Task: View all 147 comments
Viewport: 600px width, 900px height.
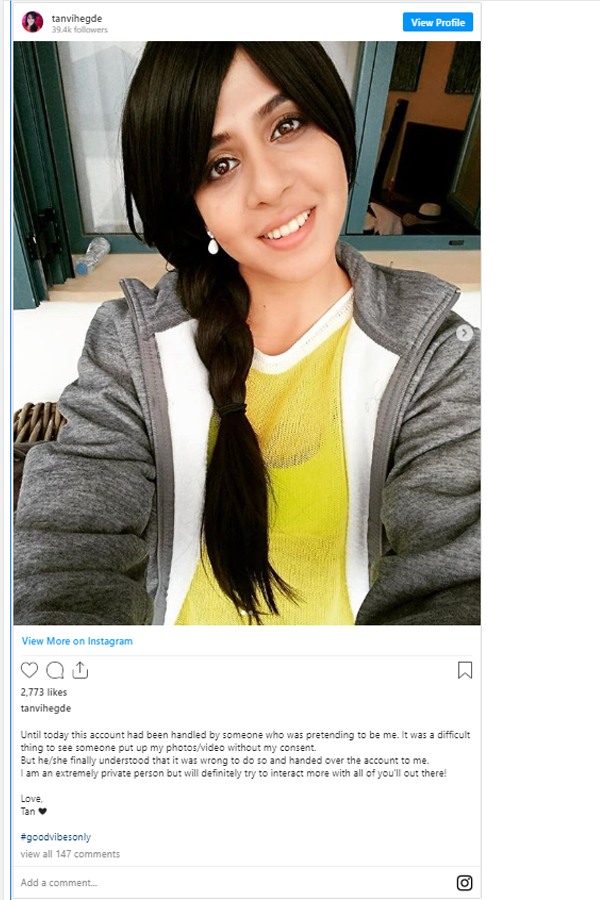Action: 70,854
